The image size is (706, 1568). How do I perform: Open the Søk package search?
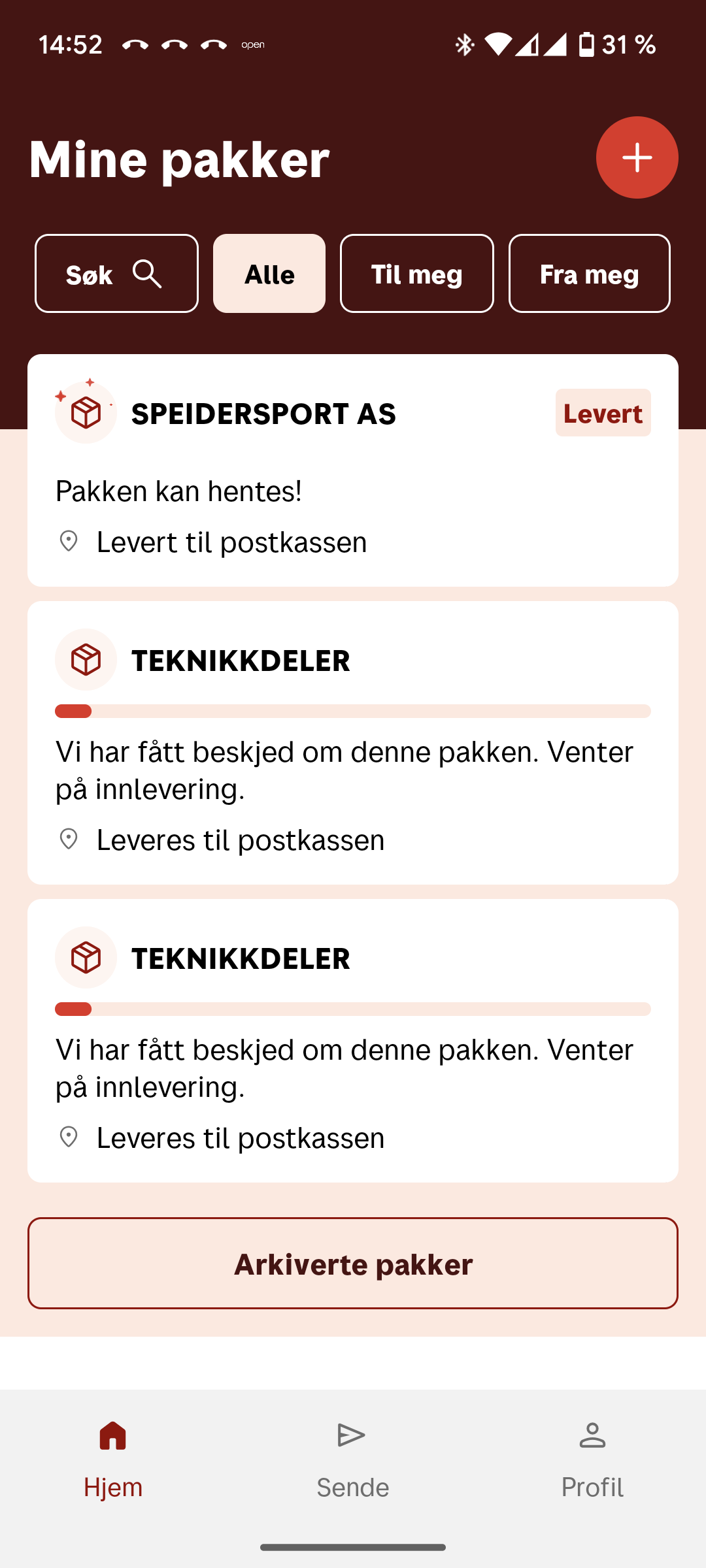tap(116, 274)
